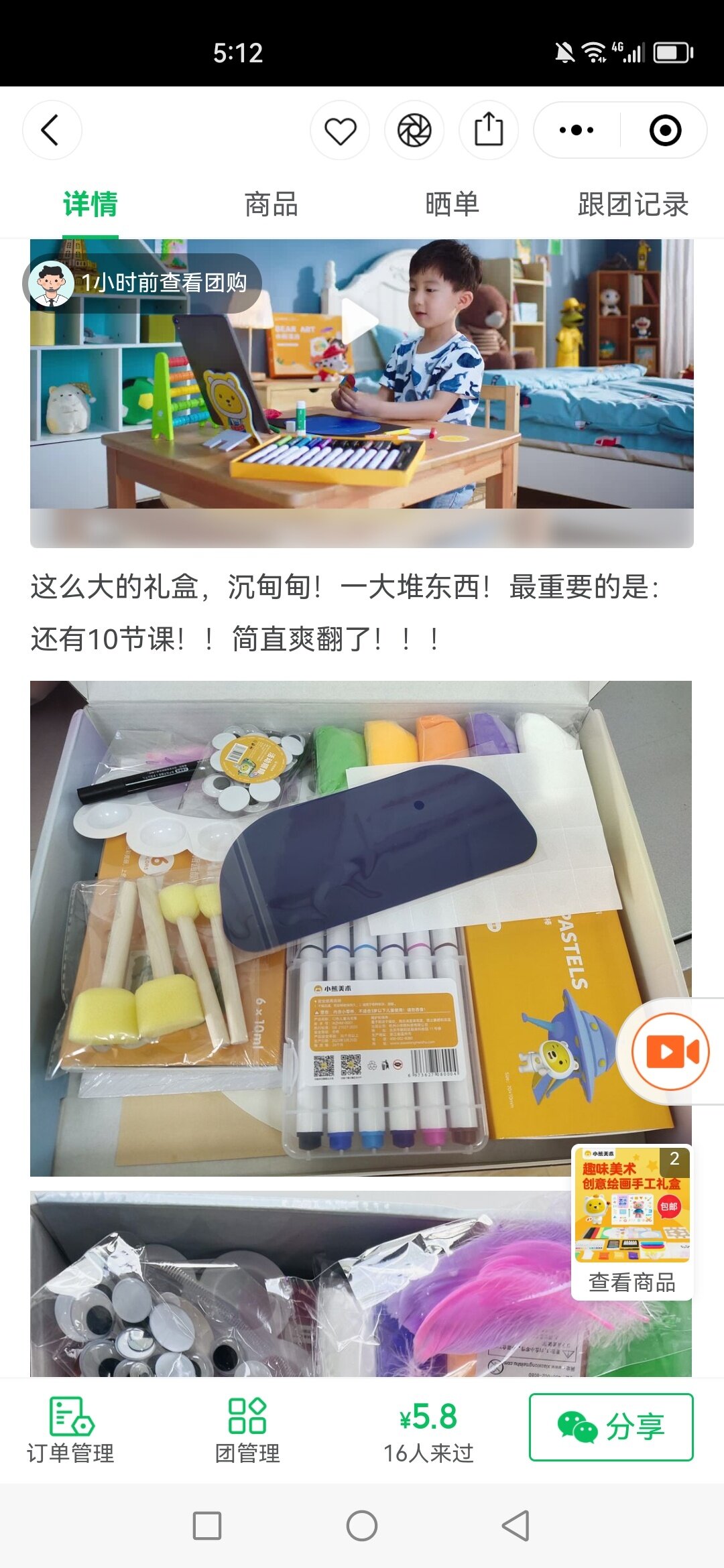Open the mini program three-dot menu
The width and height of the screenshot is (724, 1568).
pos(577,130)
